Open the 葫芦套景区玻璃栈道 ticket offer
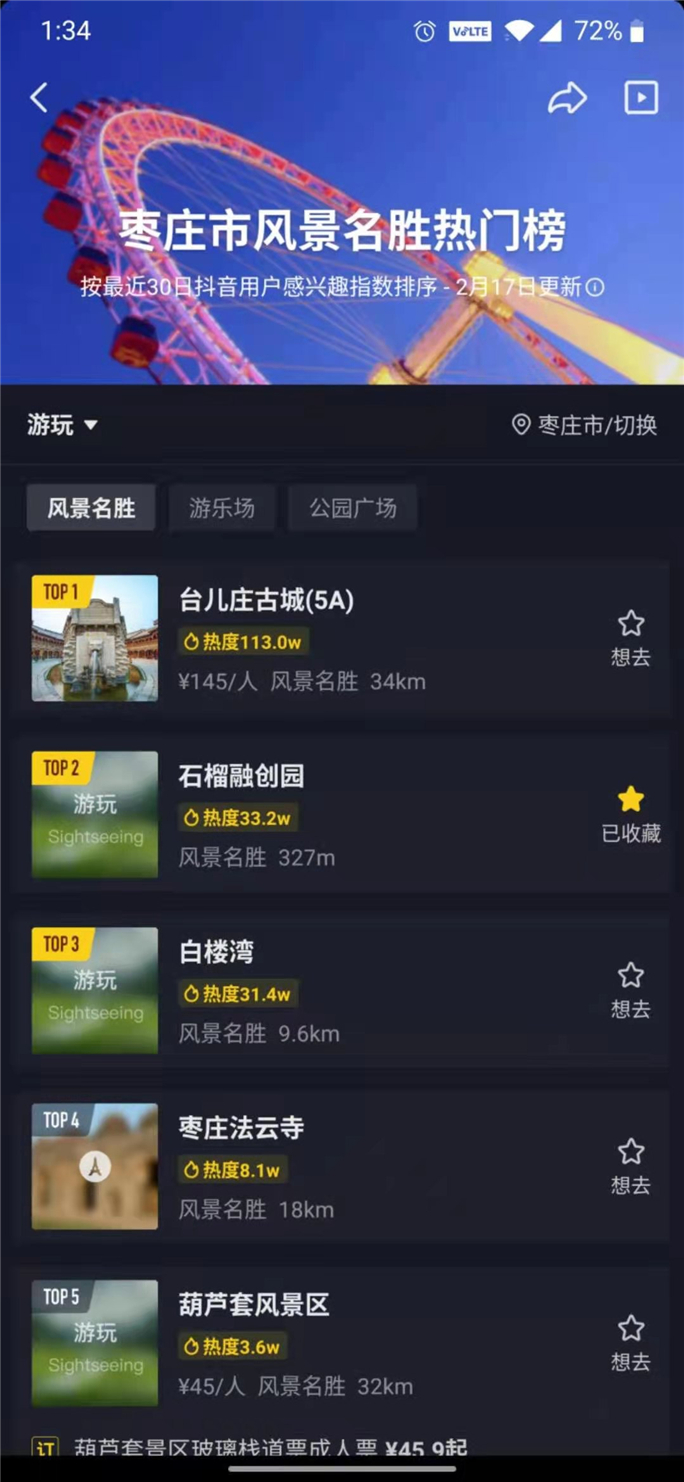The width and height of the screenshot is (684, 1482). coord(270,1446)
